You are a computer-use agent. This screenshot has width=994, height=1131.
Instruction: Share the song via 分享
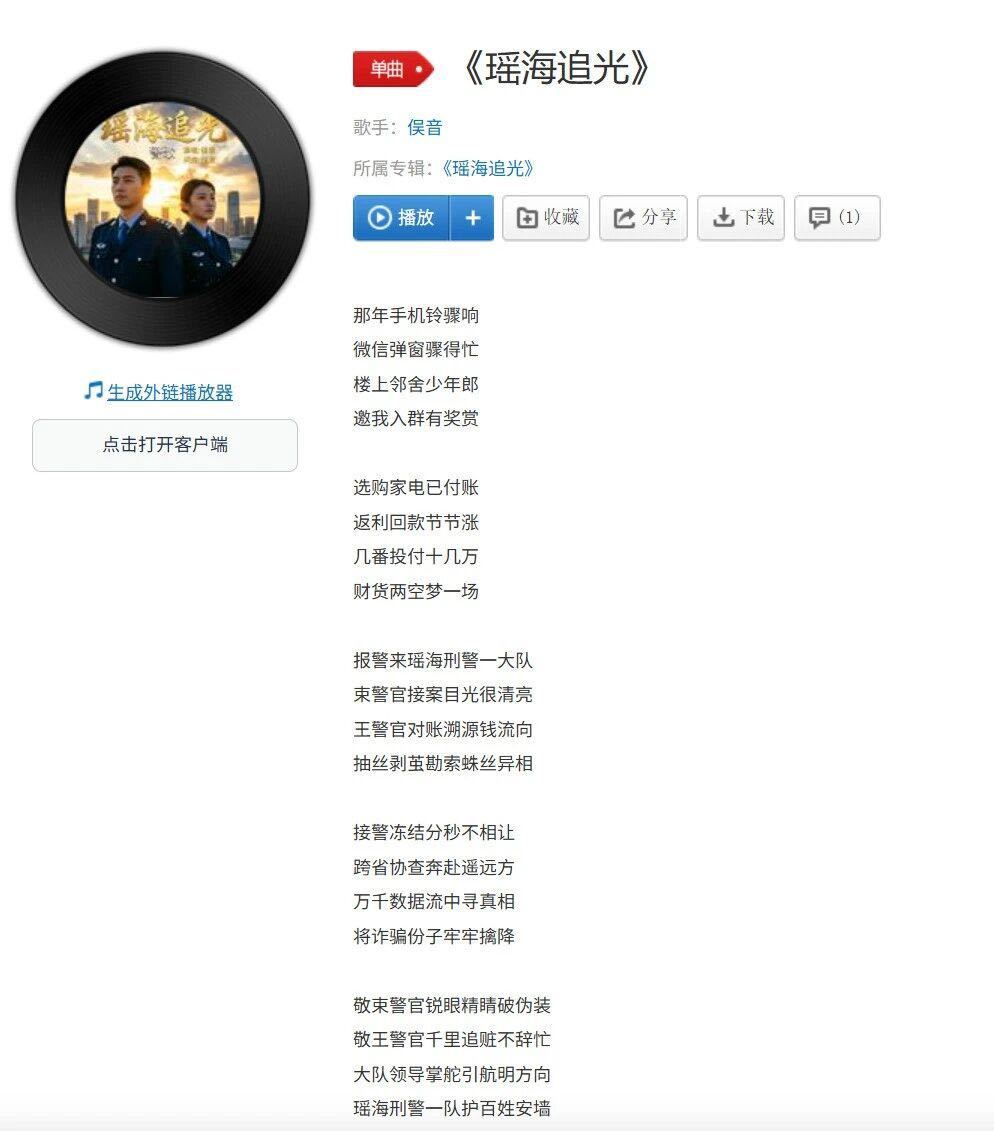coord(643,217)
